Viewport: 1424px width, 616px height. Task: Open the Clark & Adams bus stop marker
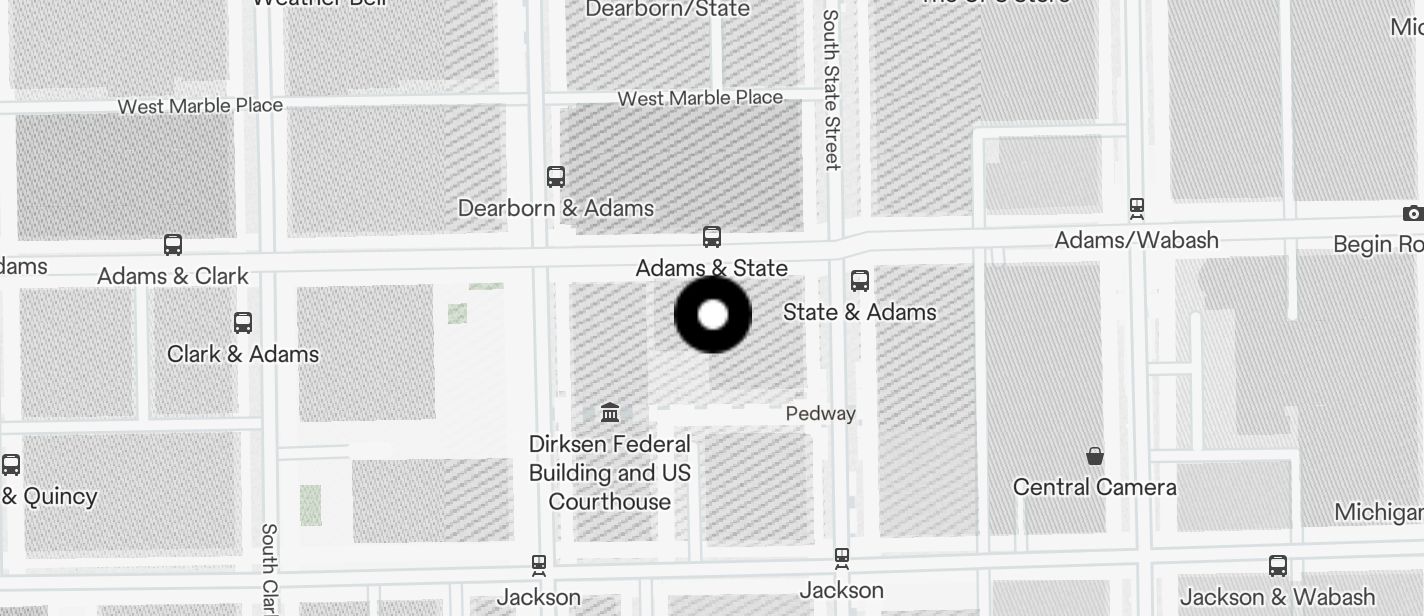(x=243, y=323)
